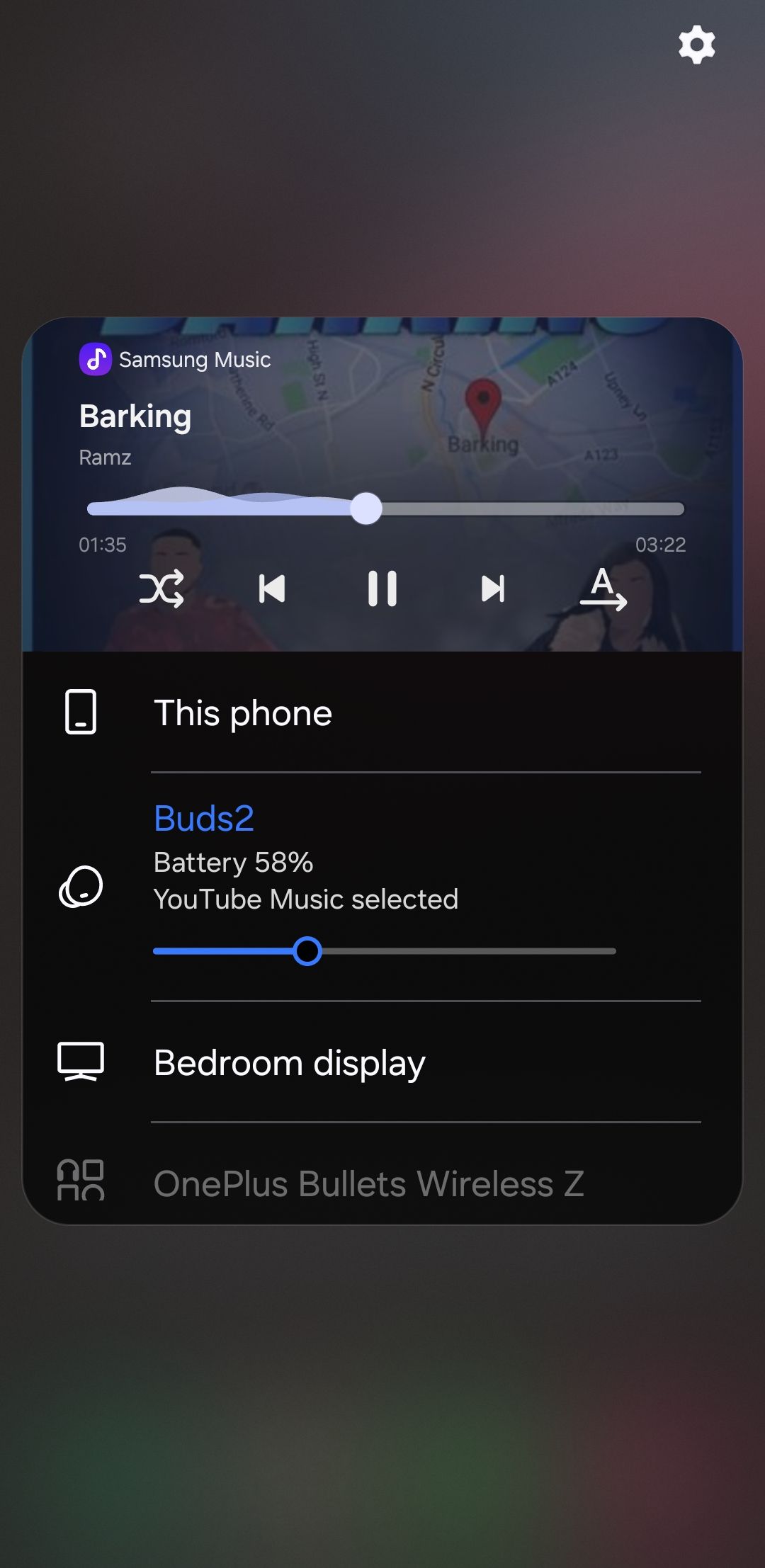Pause the song Barking
This screenshot has width=765, height=1568.
[382, 589]
